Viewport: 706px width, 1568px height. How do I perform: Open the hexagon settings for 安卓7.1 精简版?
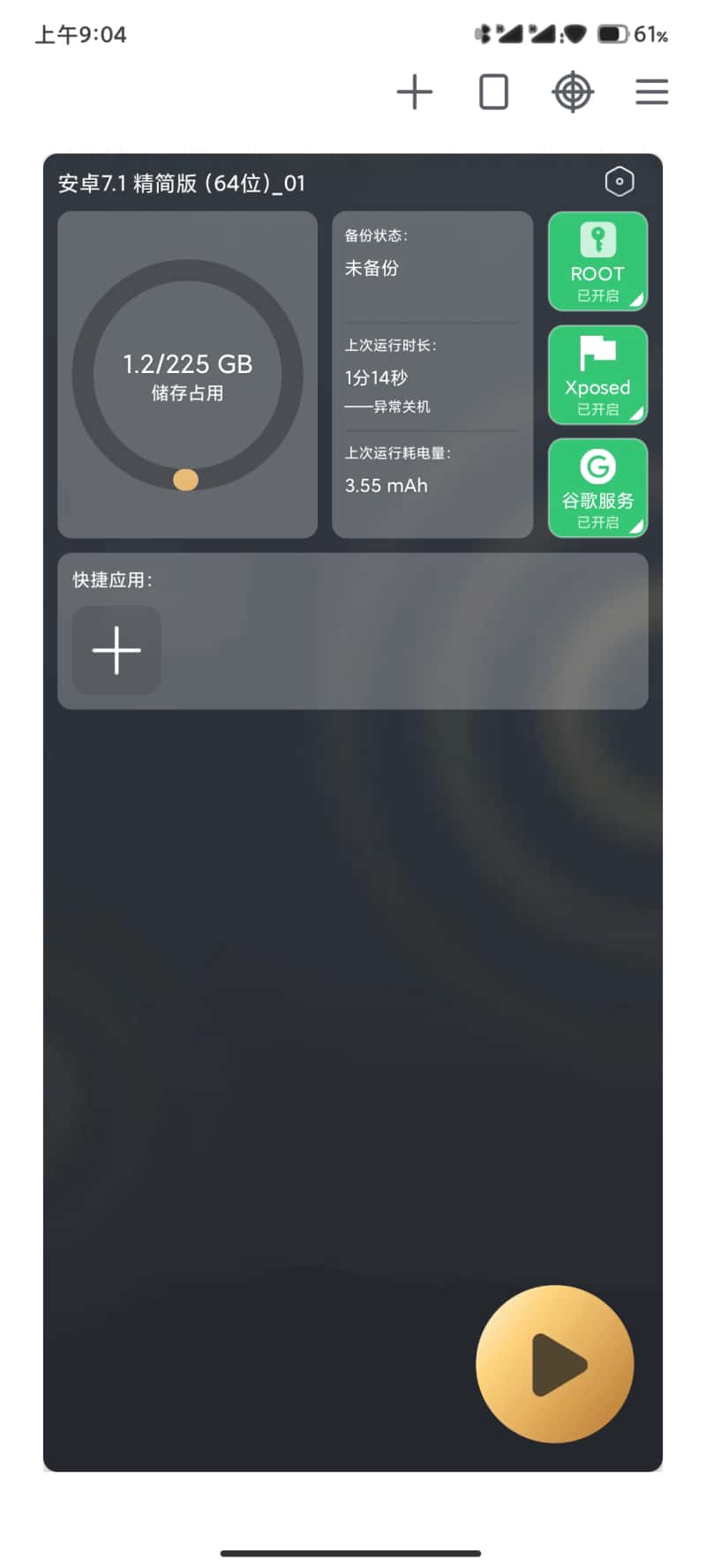click(x=620, y=182)
